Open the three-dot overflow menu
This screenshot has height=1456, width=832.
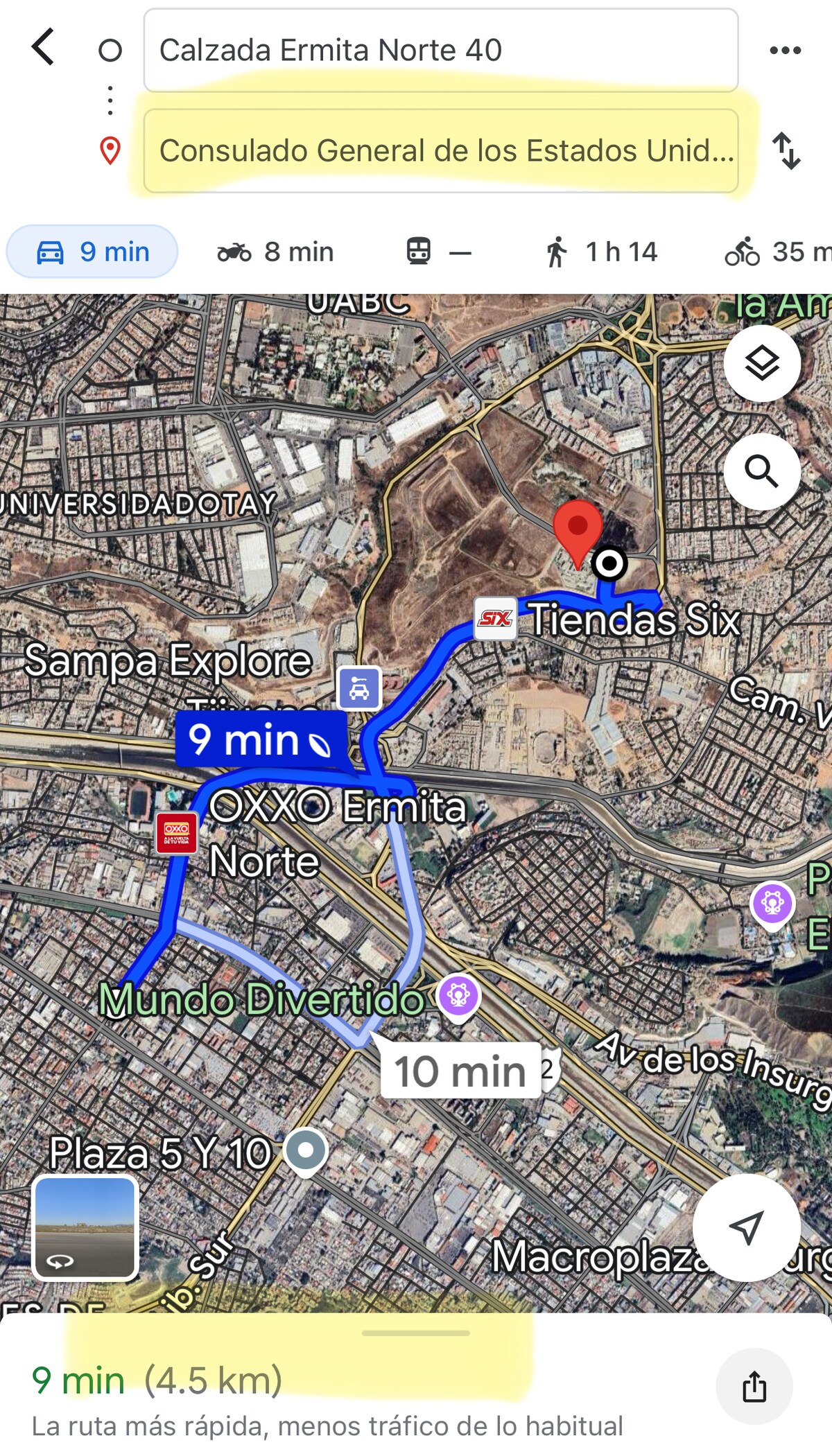click(785, 50)
